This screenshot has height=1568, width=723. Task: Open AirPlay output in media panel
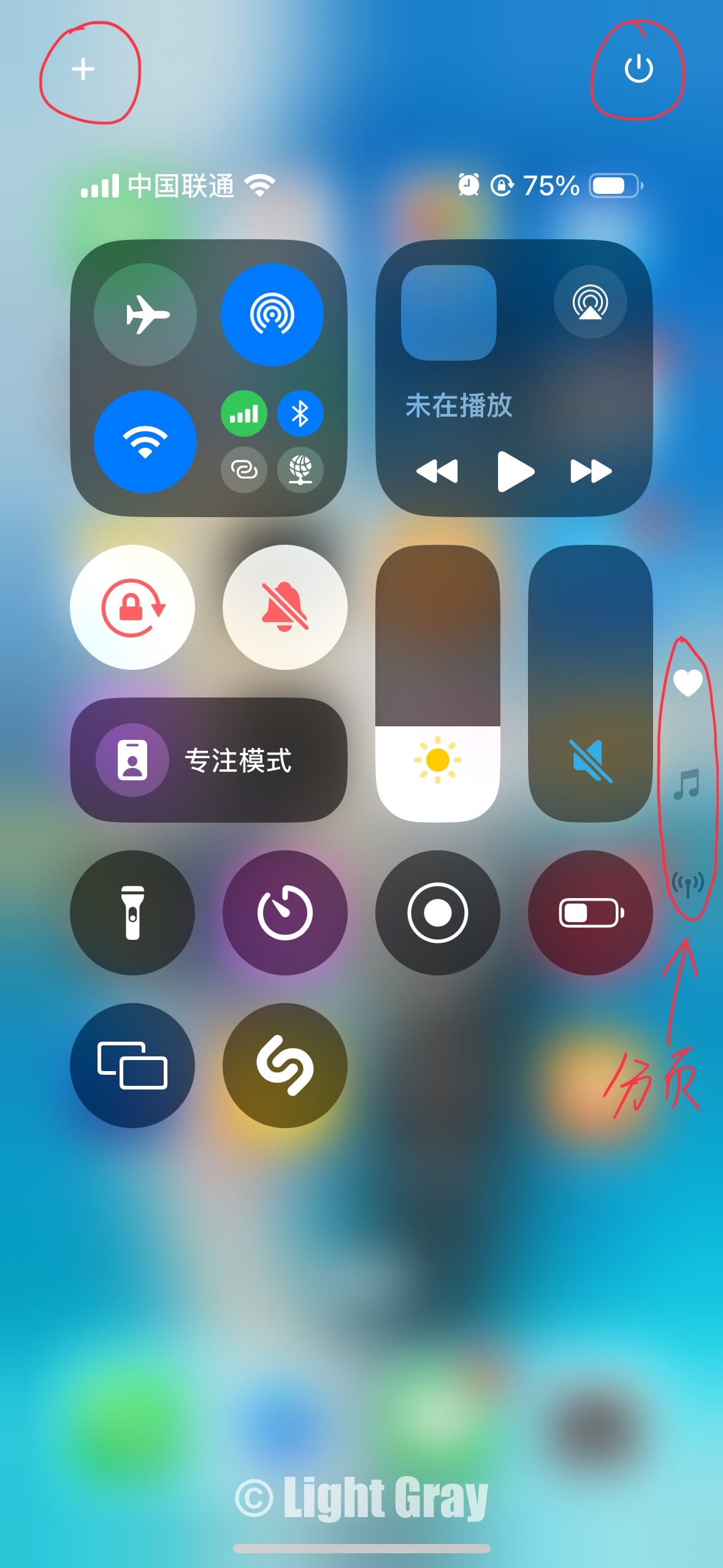(590, 302)
